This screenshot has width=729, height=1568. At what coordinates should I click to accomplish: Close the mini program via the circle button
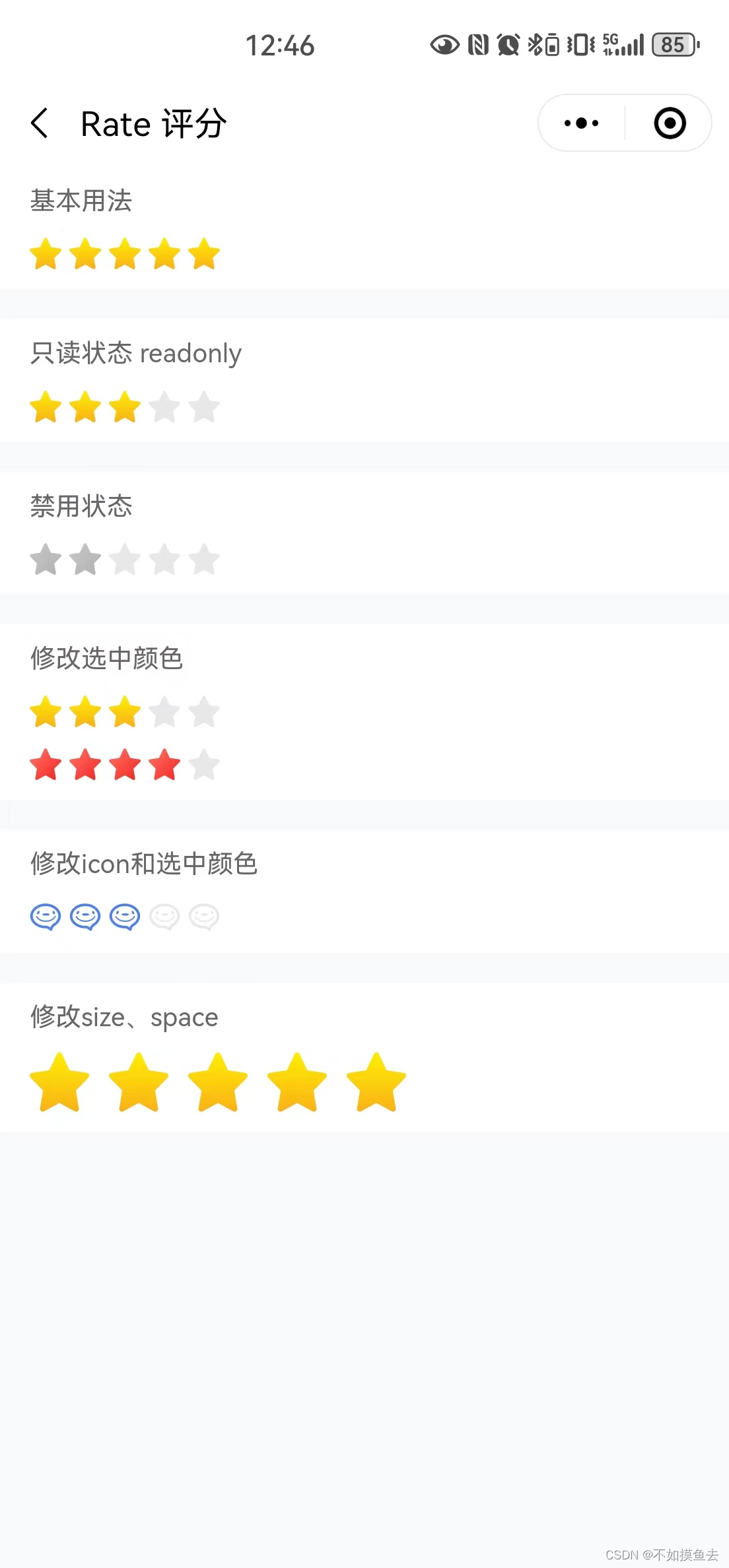670,123
